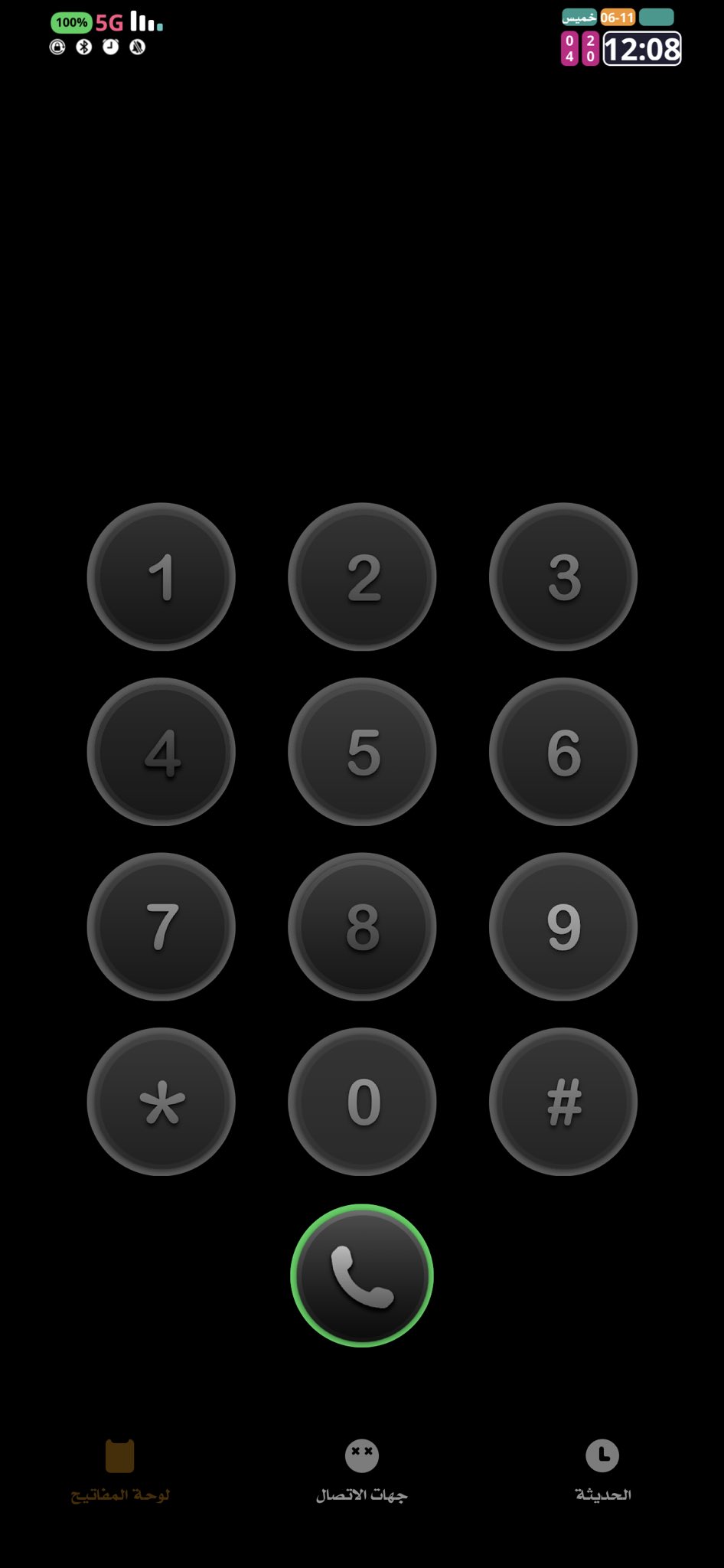Tap the 7 key on the dial pad
Screen dimensions: 724x1568
coord(161,926)
